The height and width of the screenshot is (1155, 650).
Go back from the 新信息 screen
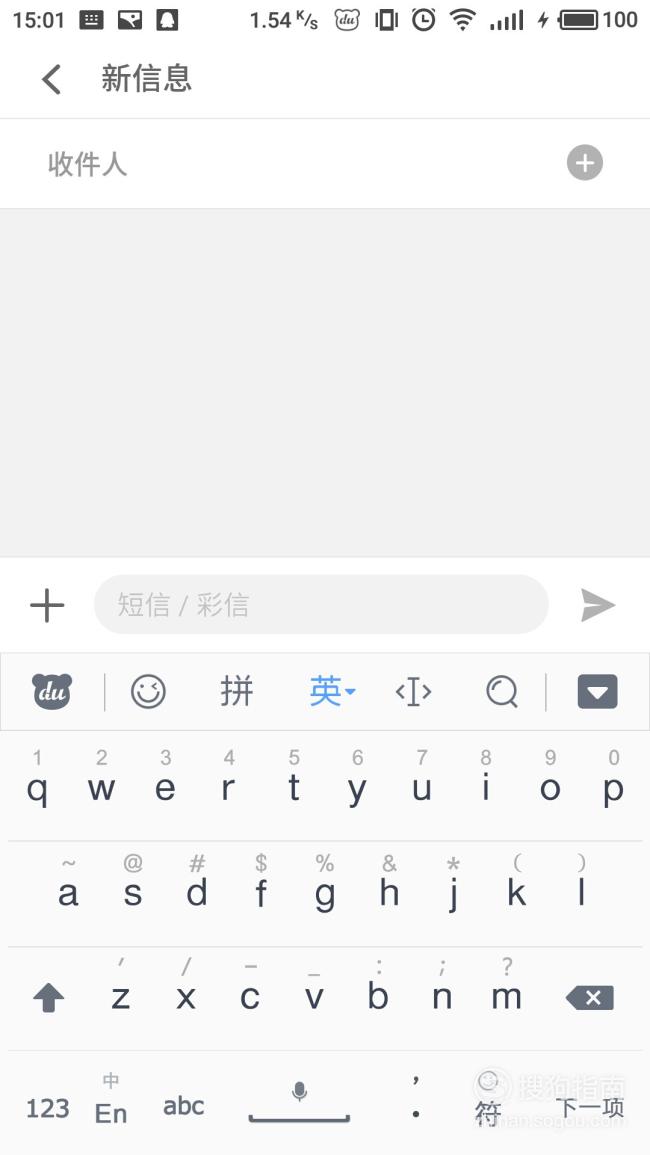tap(52, 80)
